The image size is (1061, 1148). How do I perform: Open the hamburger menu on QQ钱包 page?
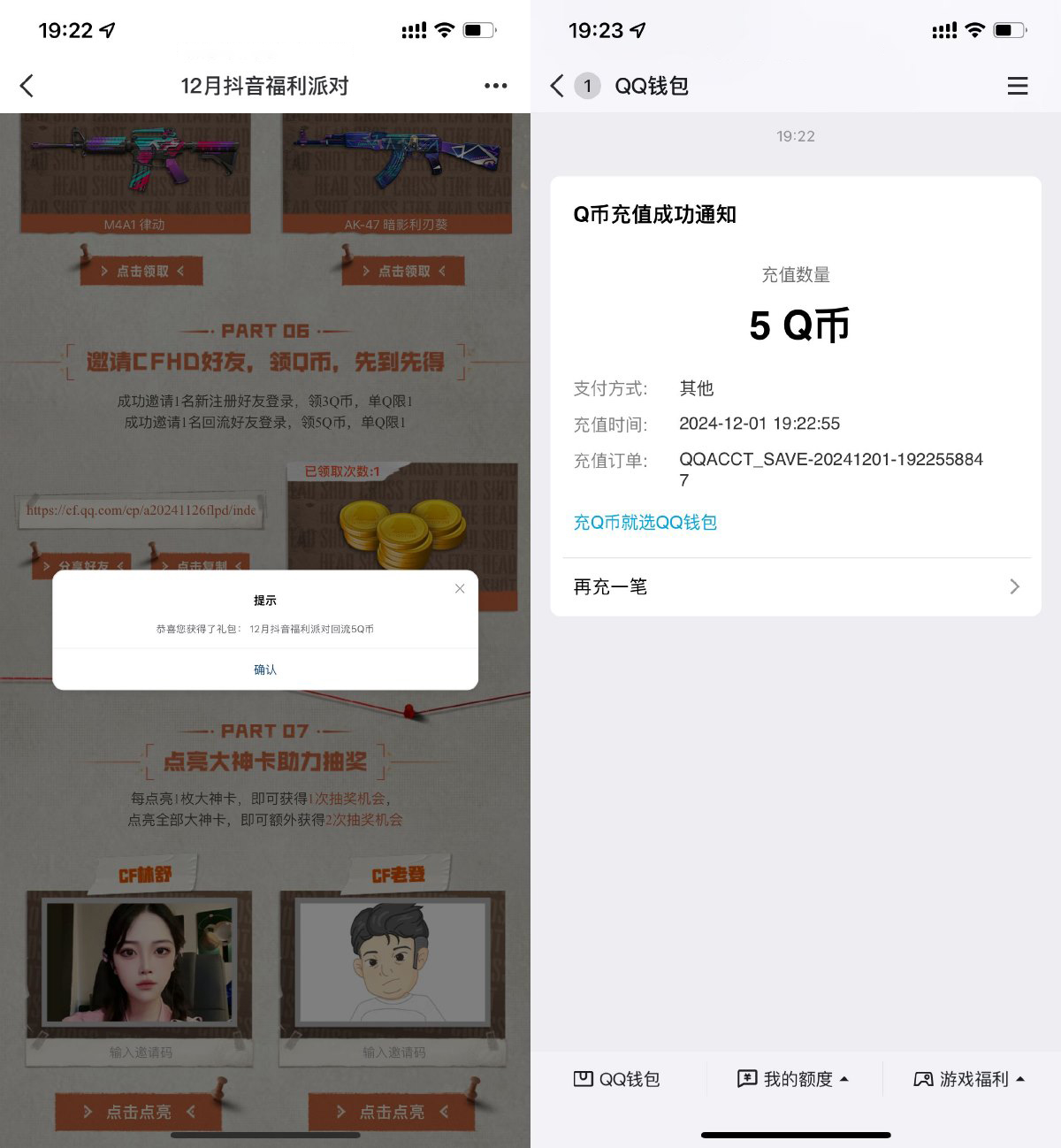click(x=1018, y=86)
